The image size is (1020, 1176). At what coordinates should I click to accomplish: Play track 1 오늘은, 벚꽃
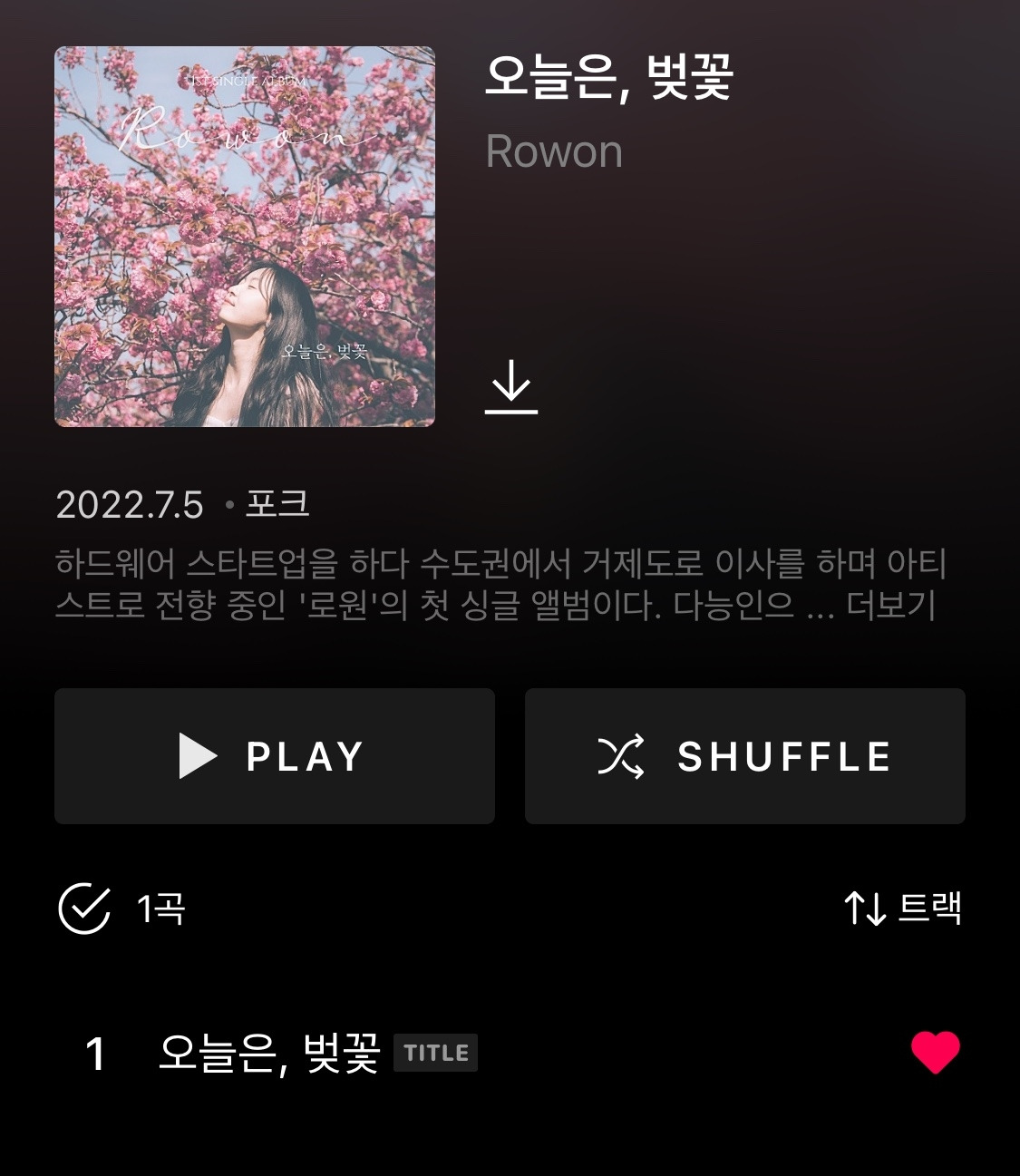coord(268,1054)
